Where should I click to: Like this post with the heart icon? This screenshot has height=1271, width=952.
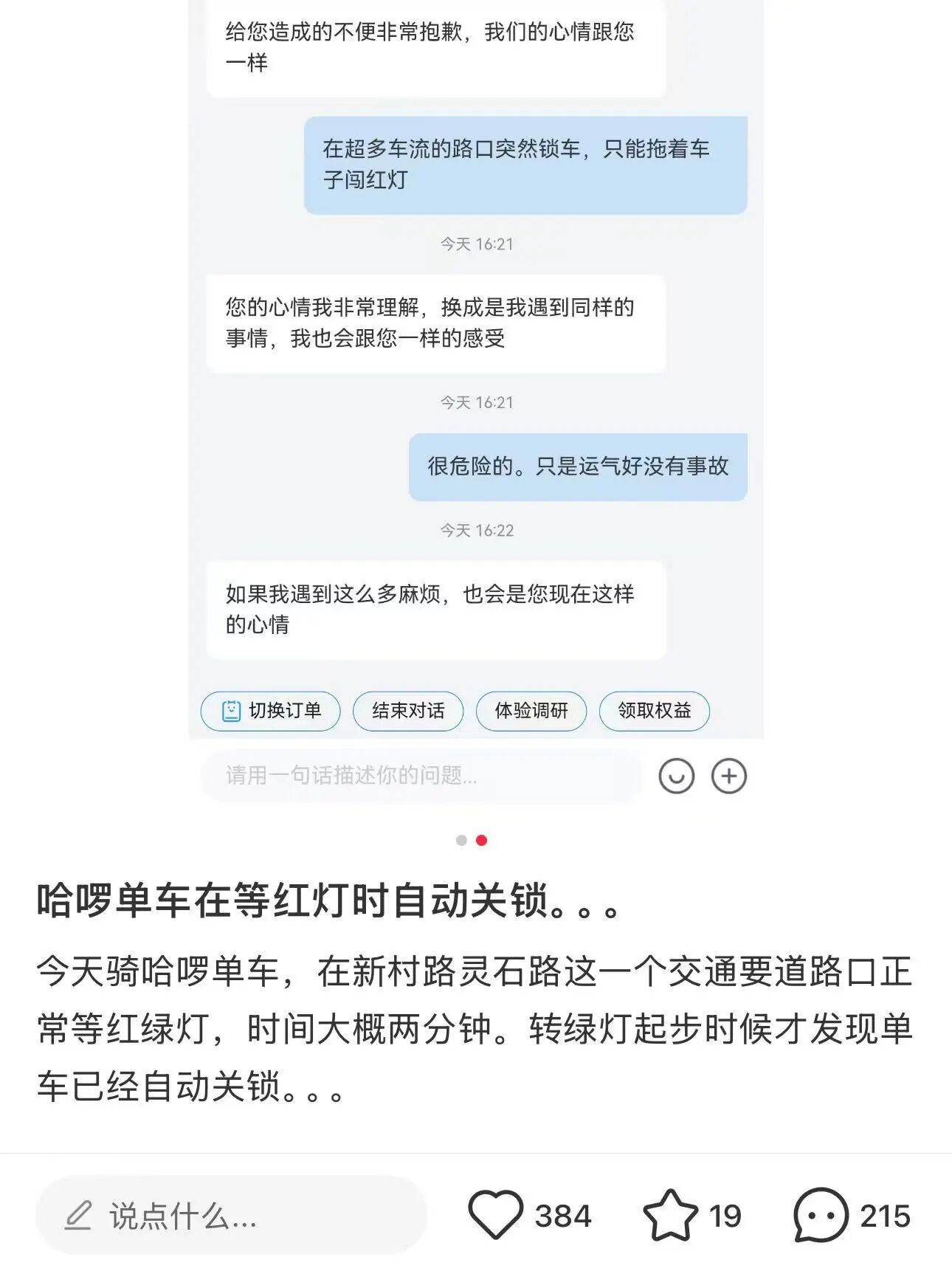click(495, 1215)
